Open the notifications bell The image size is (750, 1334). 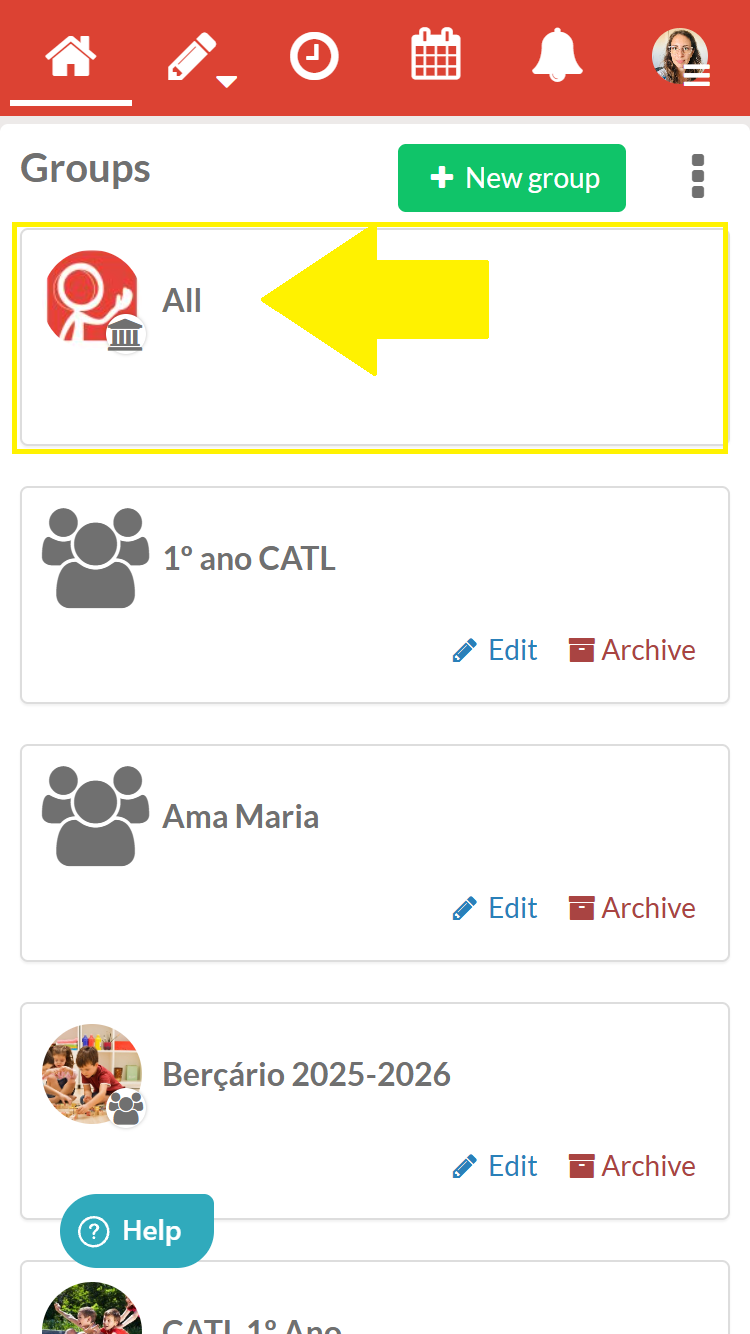click(557, 56)
